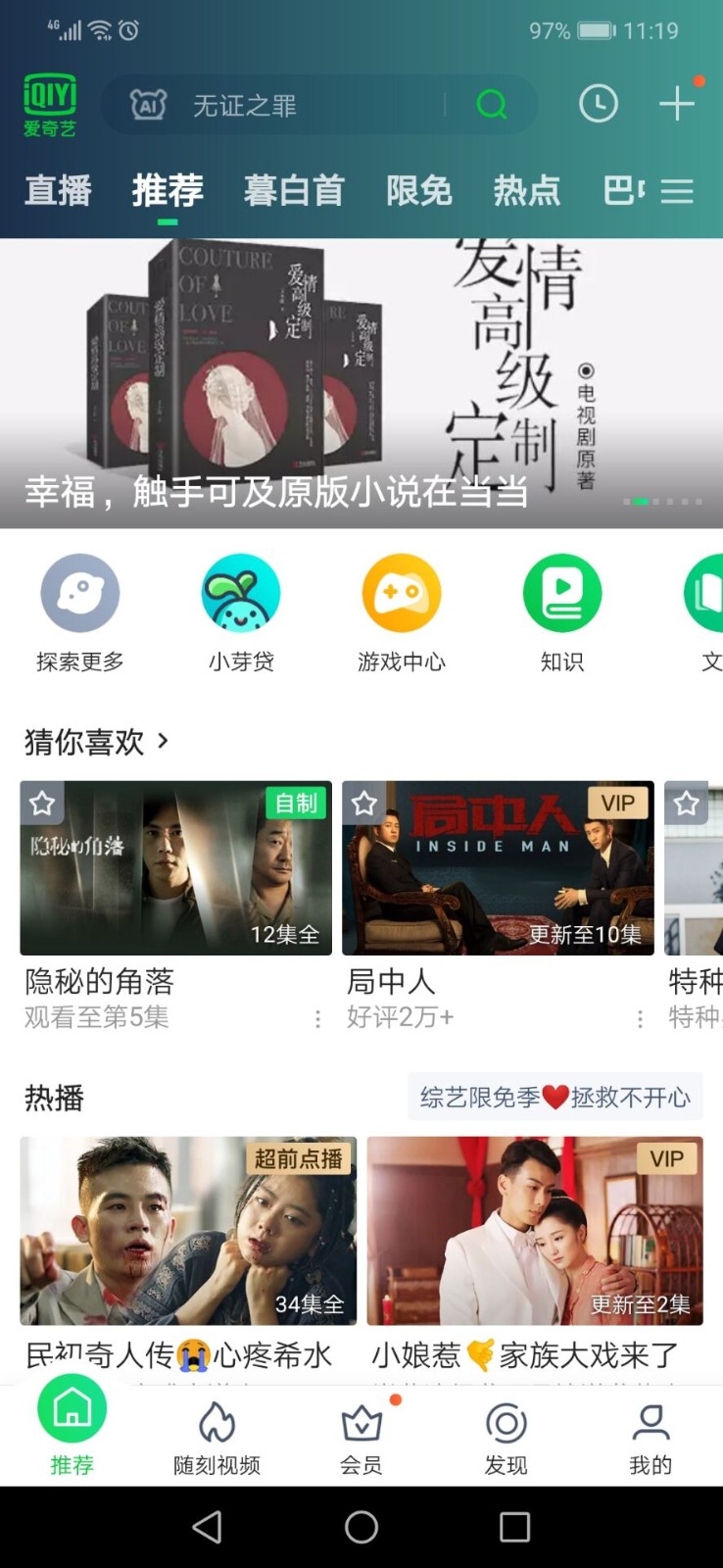Viewport: 723px width, 1568px height.
Task: Star the 局中人 VIP drama
Action: [363, 804]
